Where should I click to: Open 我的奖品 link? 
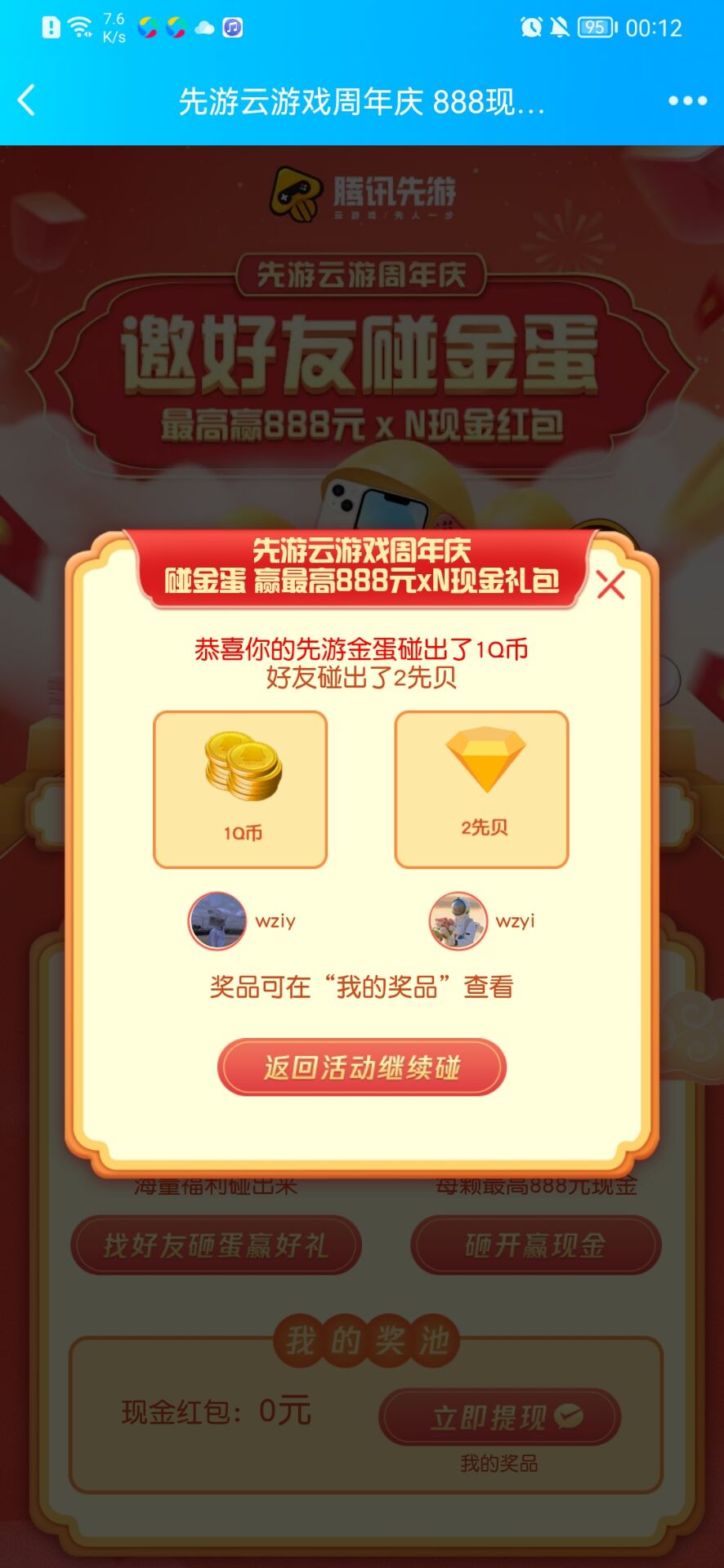498,1463
